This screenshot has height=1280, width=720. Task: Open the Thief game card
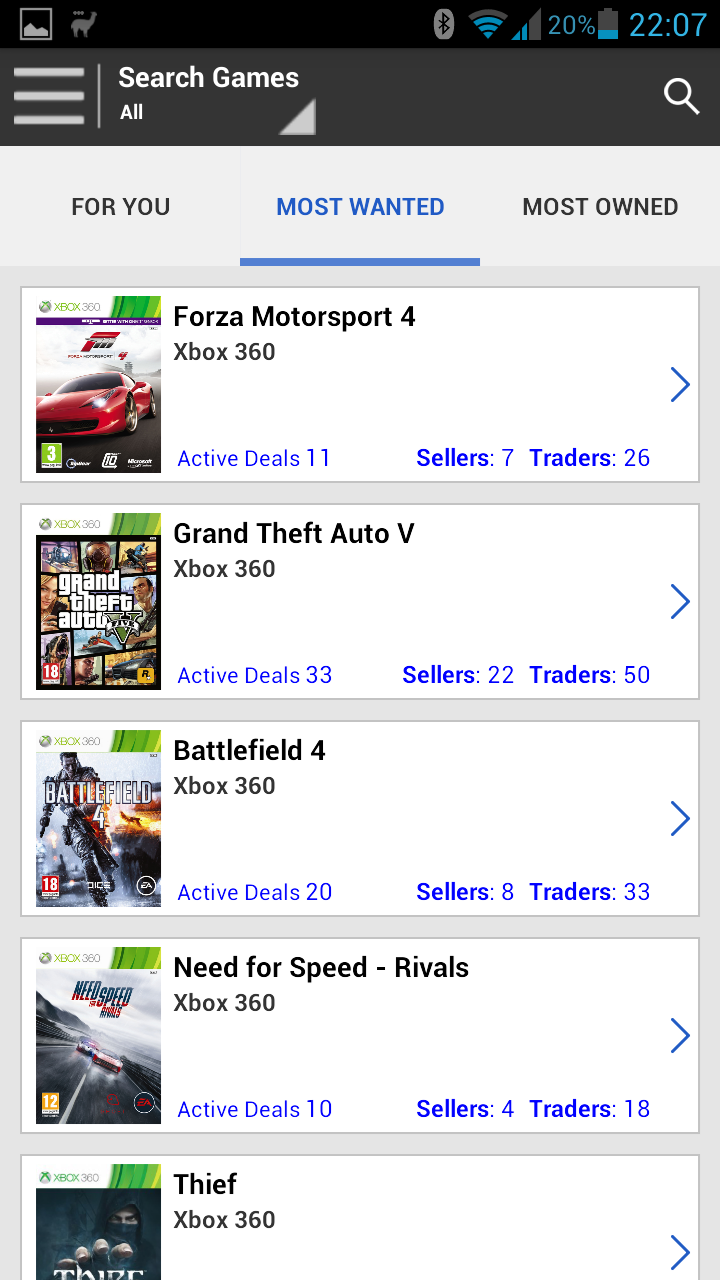click(x=360, y=1218)
